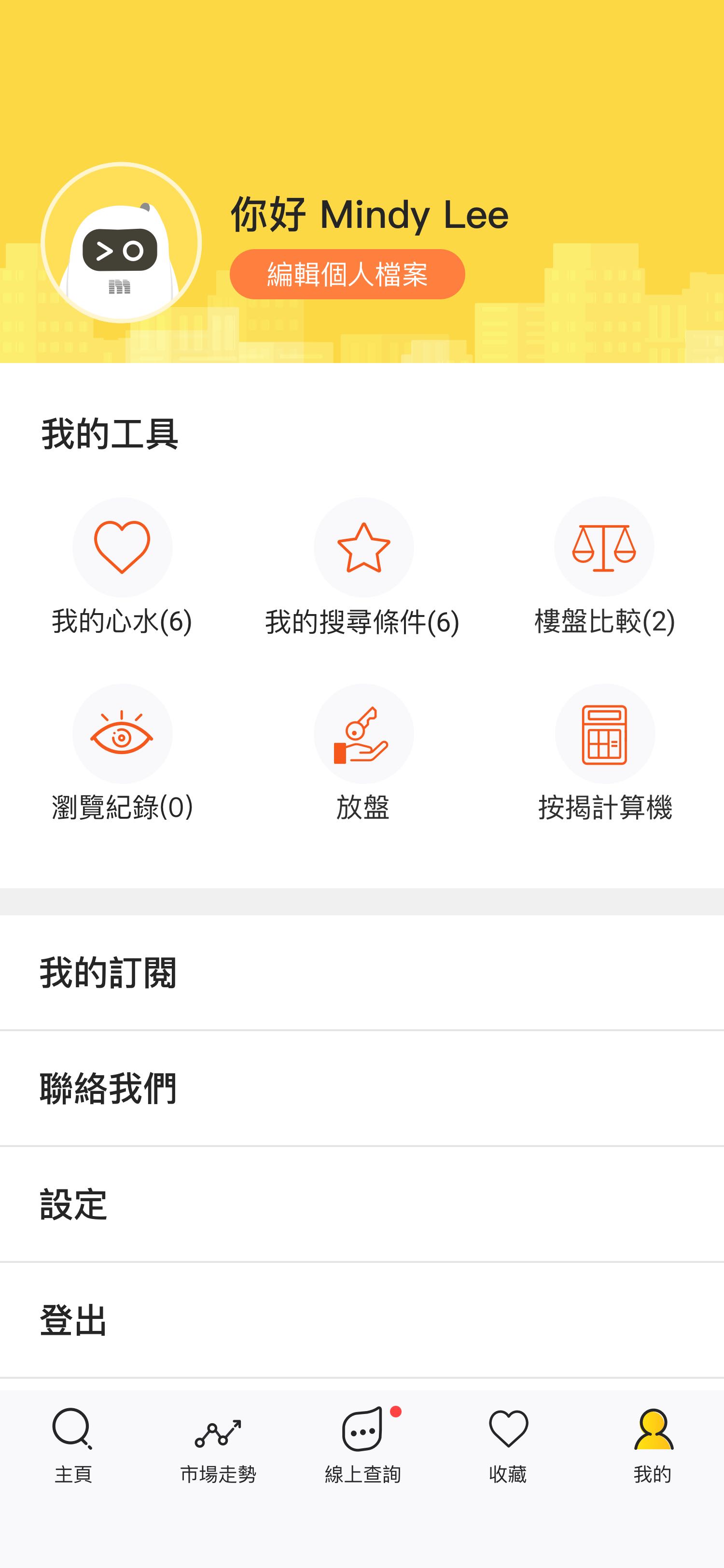Open 我的訂閱 subscriptions
The width and height of the screenshot is (724, 1568).
(x=362, y=972)
